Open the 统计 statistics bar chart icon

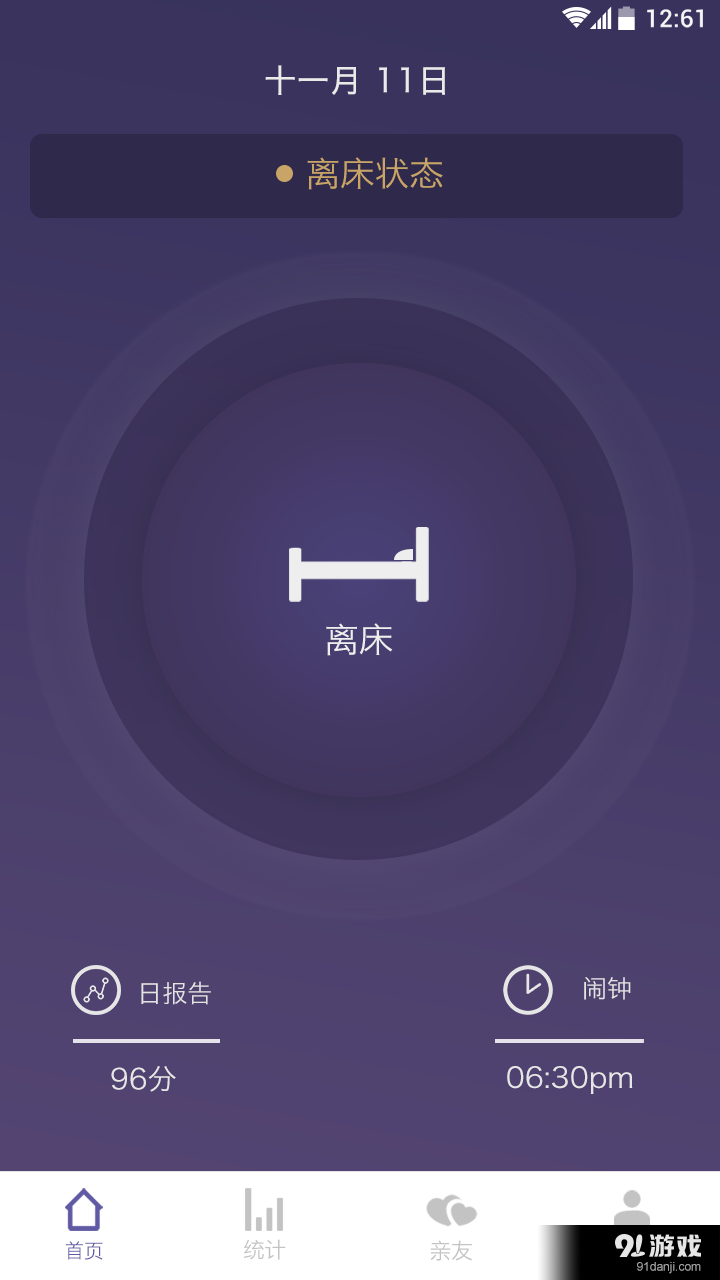coord(262,1210)
